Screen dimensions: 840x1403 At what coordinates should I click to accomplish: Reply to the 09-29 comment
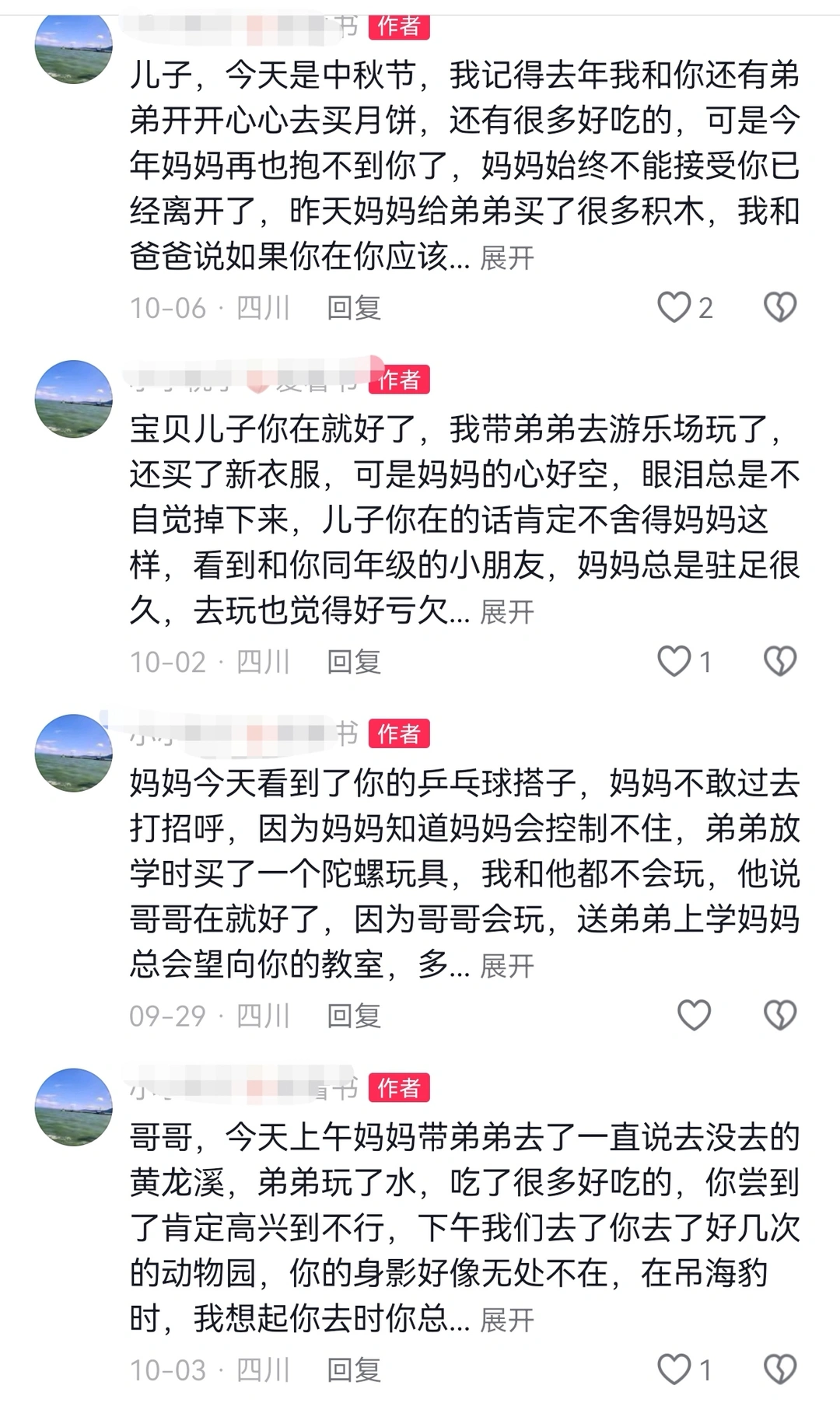coord(353,1016)
